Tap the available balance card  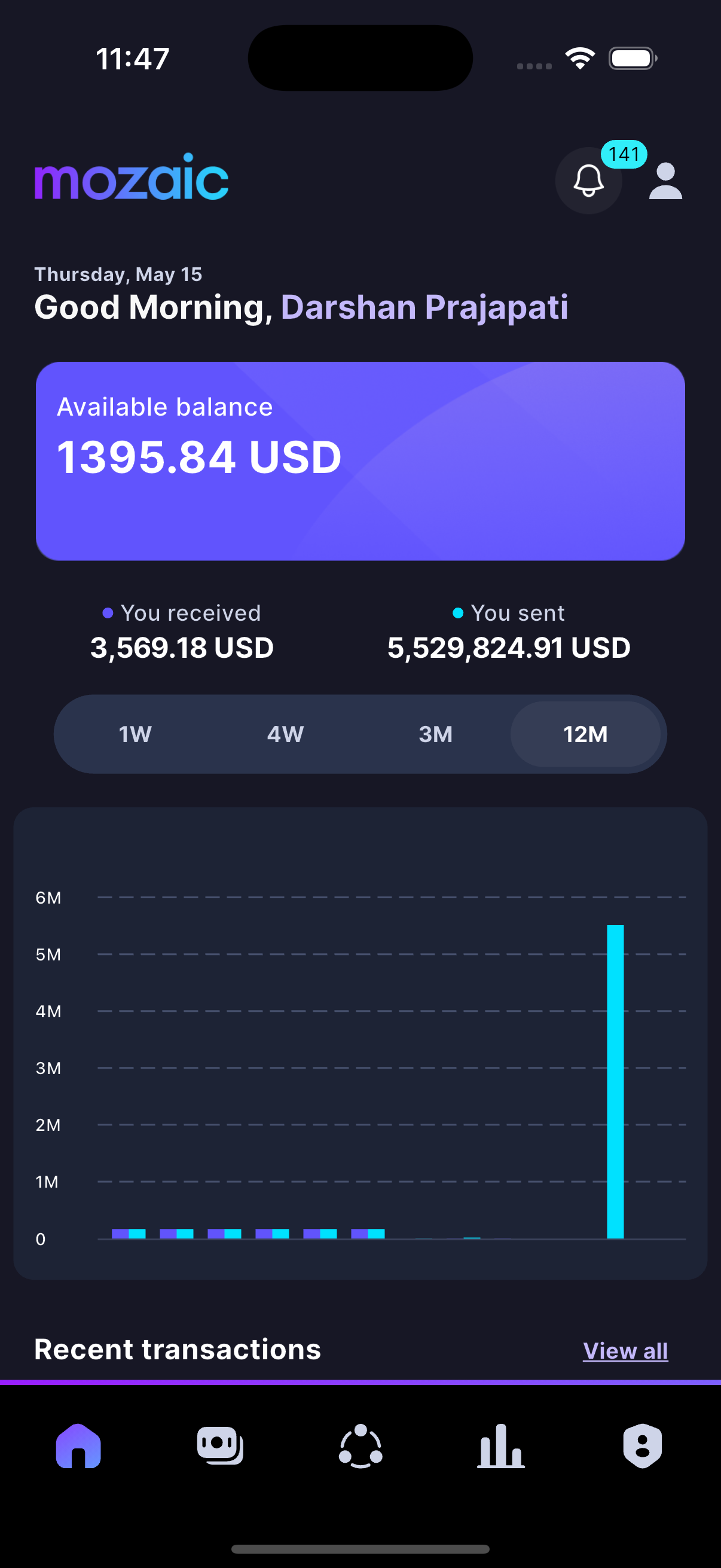click(360, 461)
